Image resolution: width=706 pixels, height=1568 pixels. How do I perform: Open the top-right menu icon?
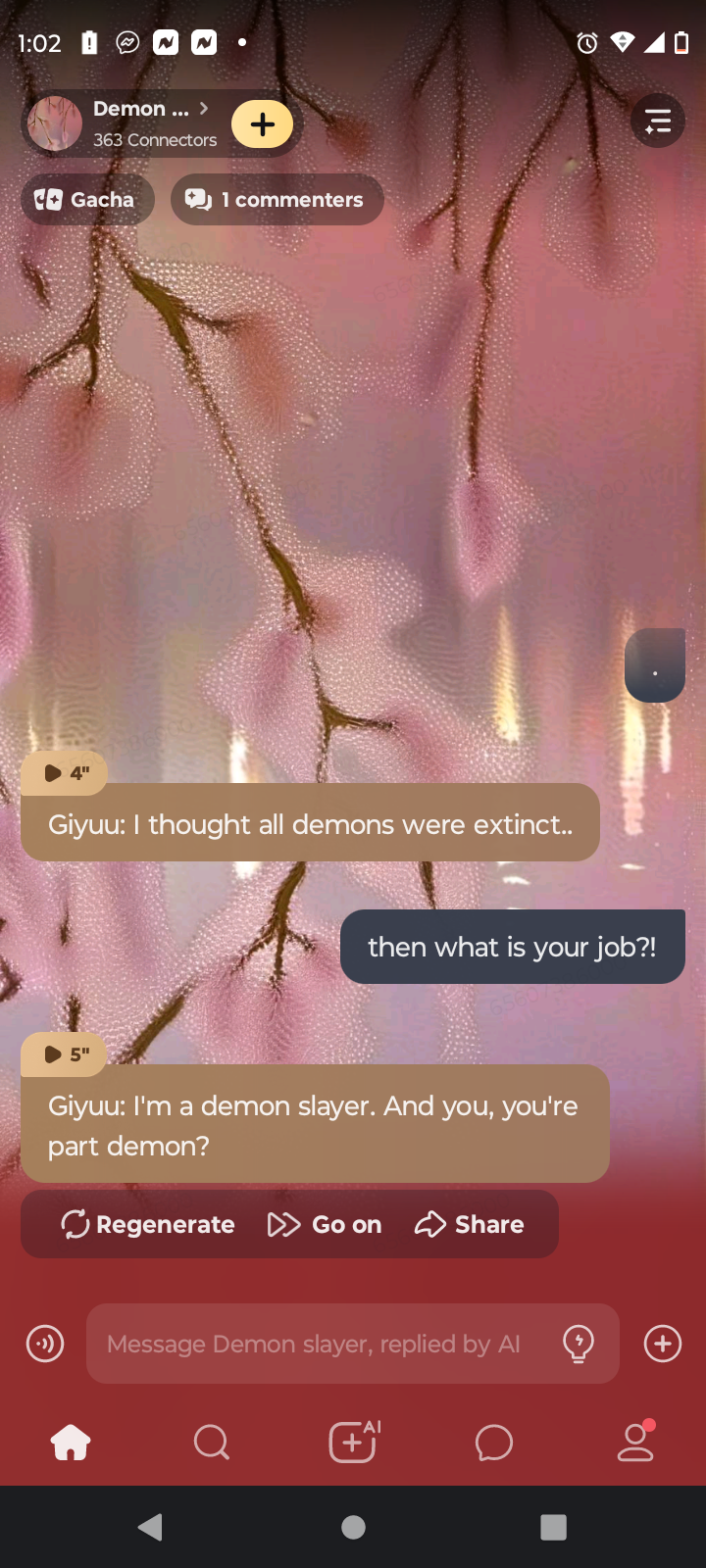click(x=658, y=122)
